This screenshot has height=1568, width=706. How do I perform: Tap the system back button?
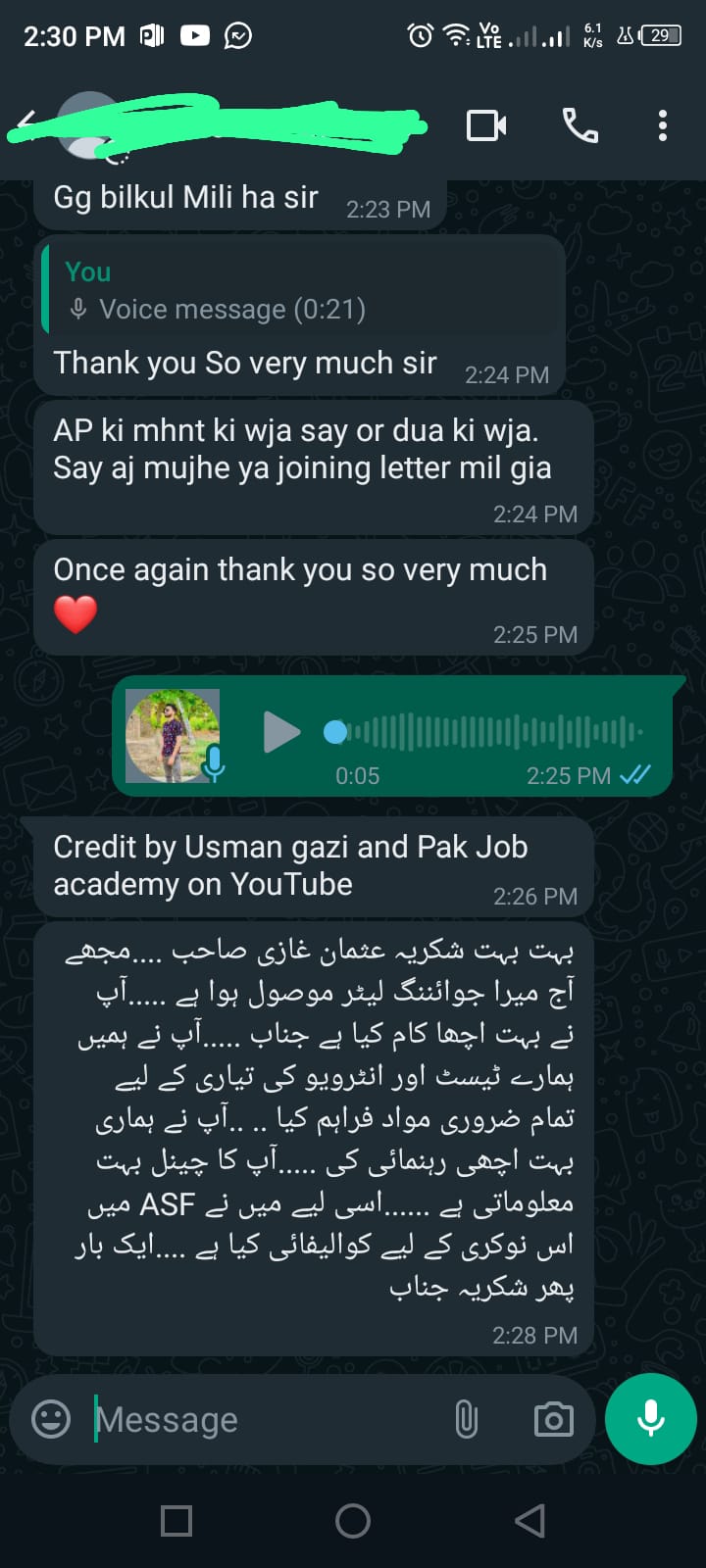(x=529, y=1521)
